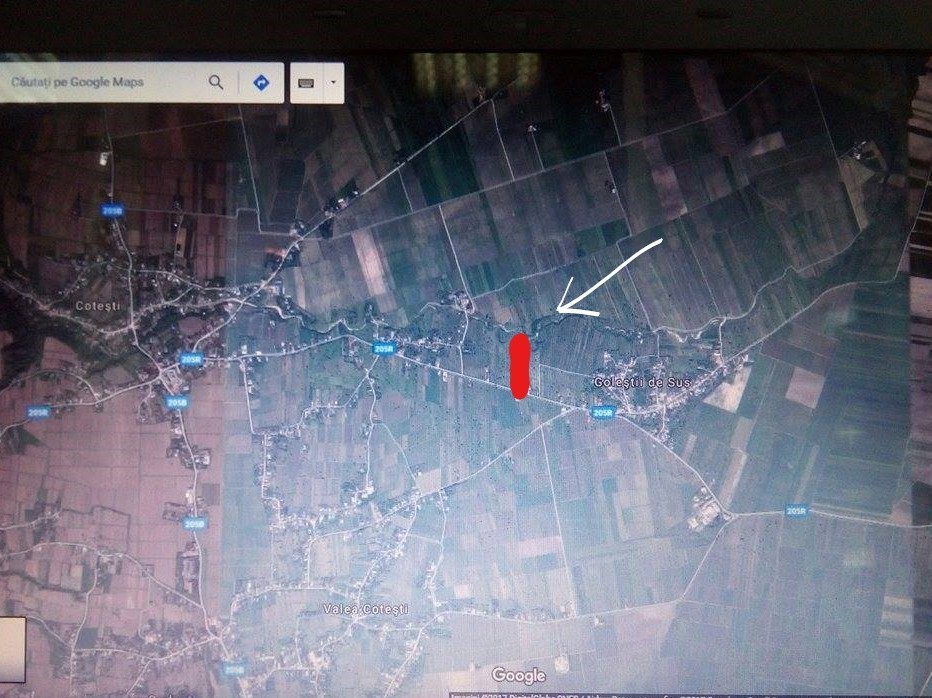Image resolution: width=932 pixels, height=698 pixels.
Task: Open the on-screen keyboard input tool
Action: coord(306,83)
